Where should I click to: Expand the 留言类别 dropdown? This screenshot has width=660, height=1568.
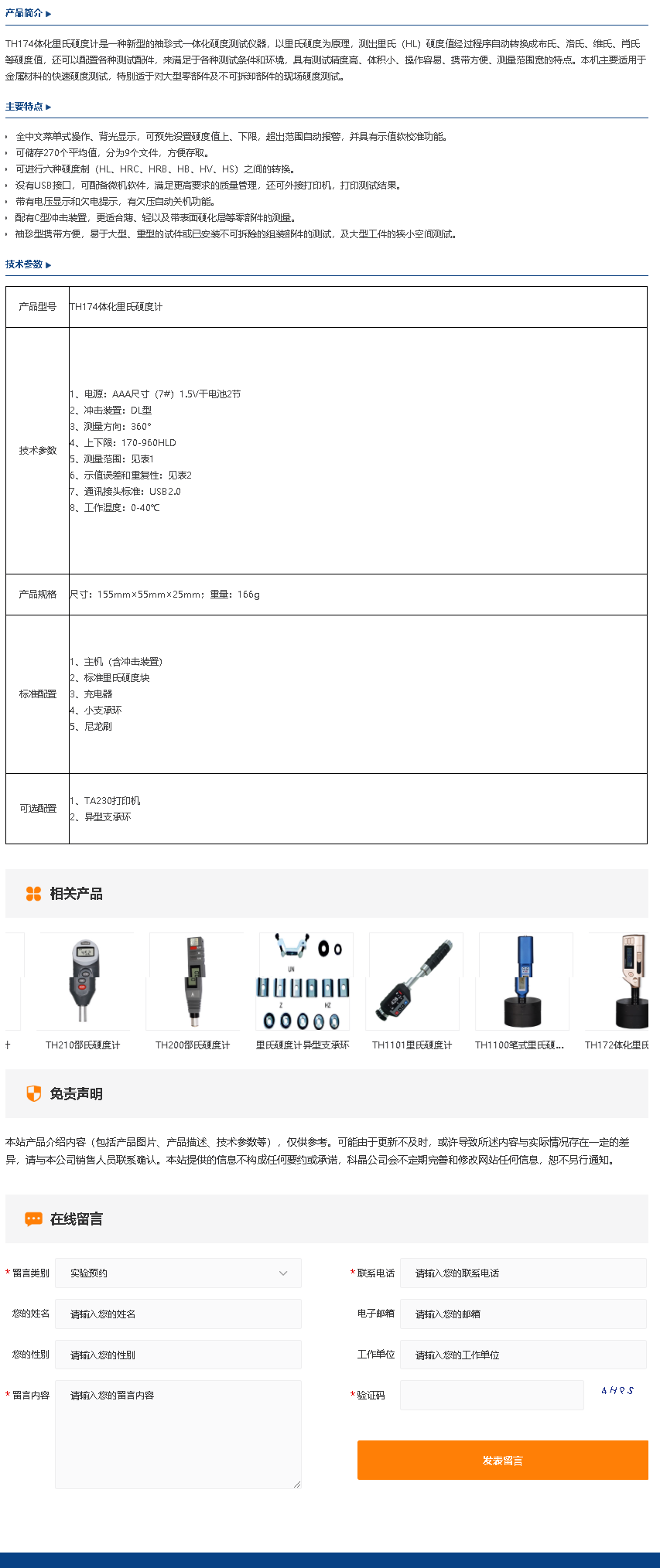click(178, 1273)
